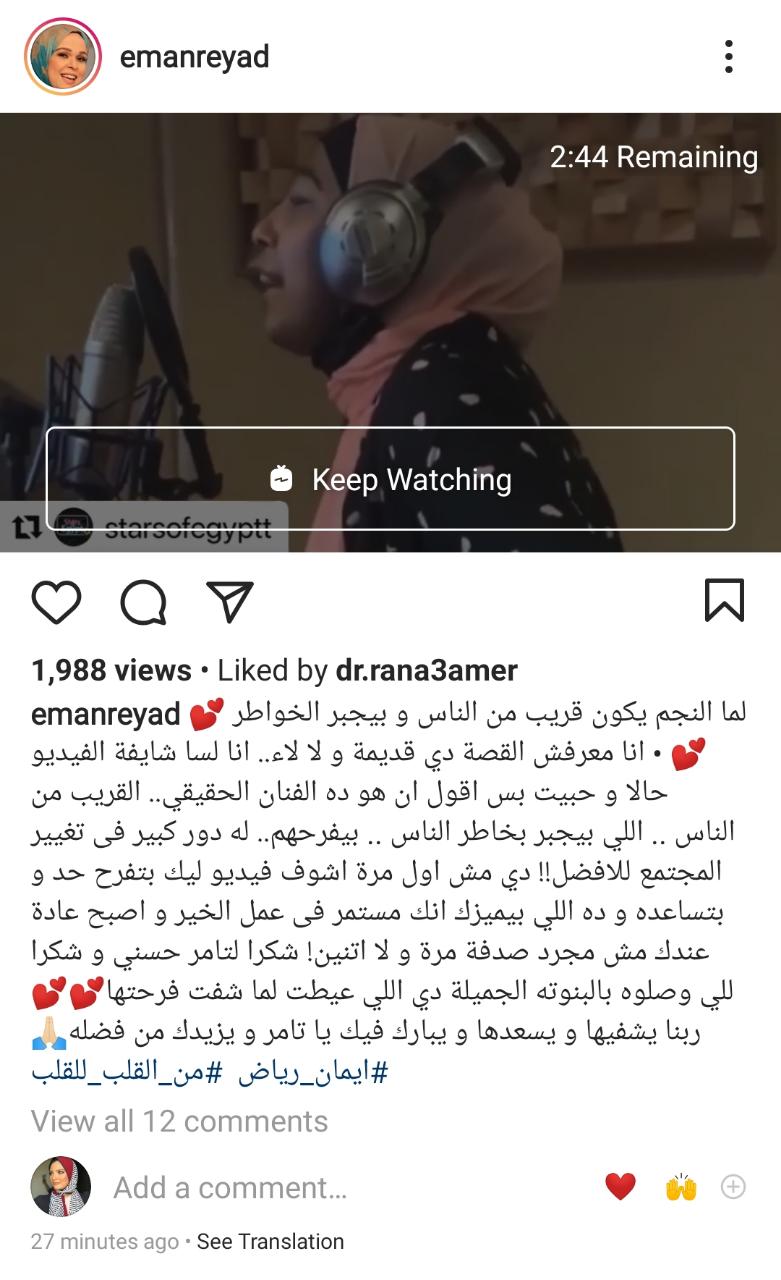Tap Keep Watching to continue the video
The width and height of the screenshot is (781, 1280).
(390, 479)
